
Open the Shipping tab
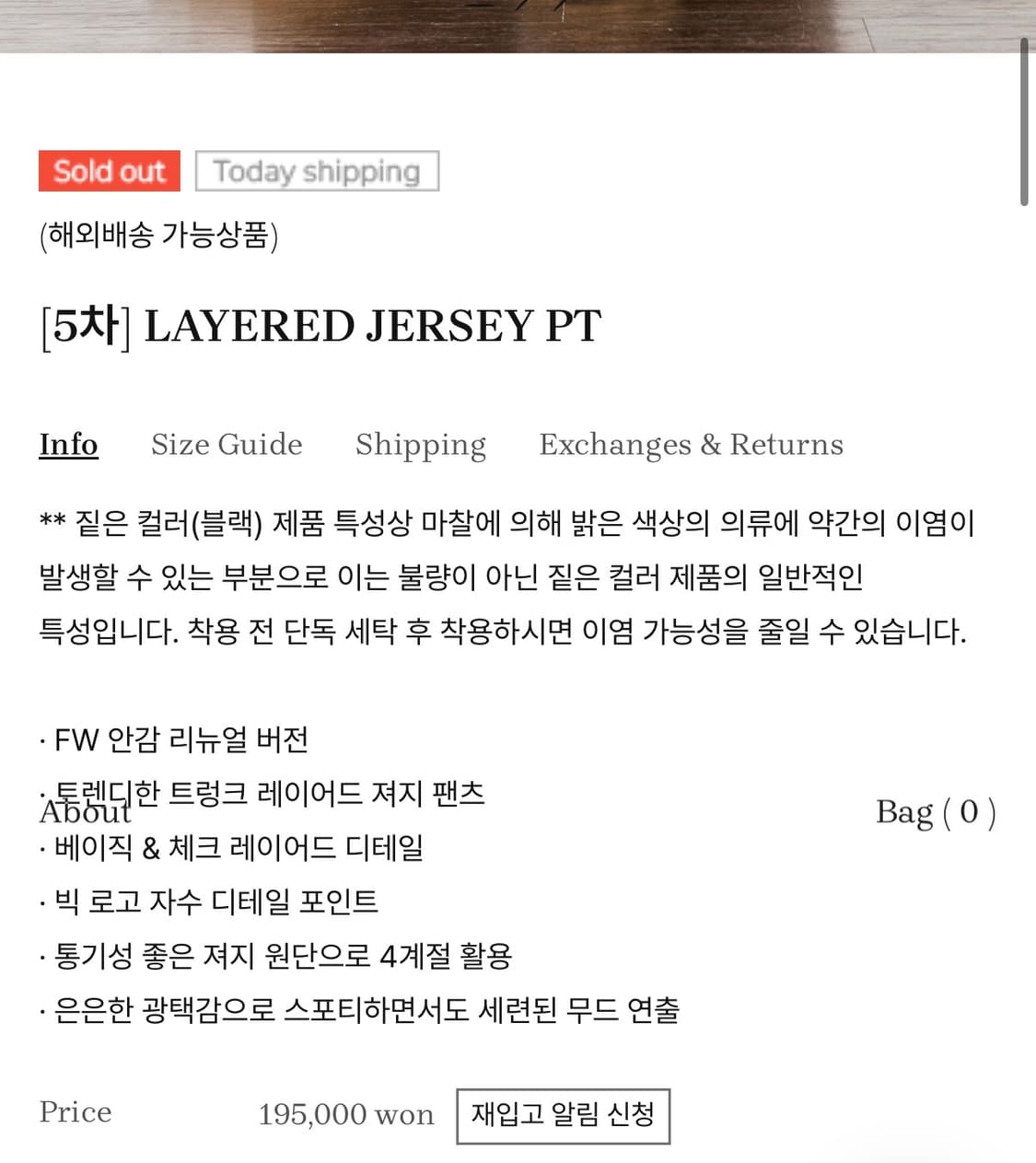[420, 445]
